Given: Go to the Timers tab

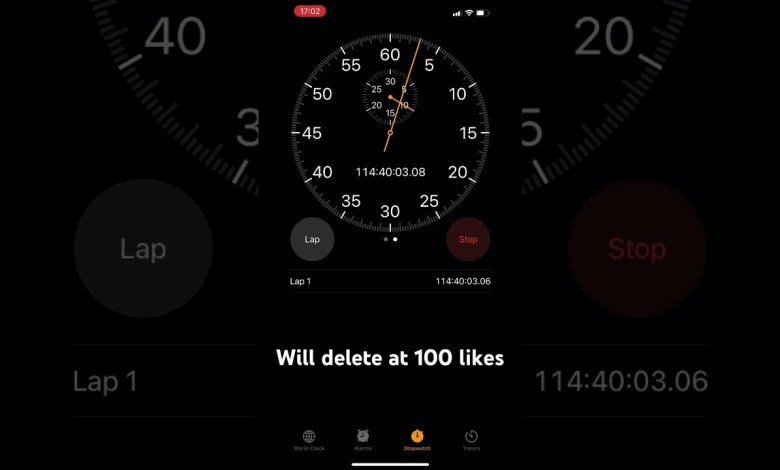Looking at the screenshot, I should pyautogui.click(x=471, y=439).
